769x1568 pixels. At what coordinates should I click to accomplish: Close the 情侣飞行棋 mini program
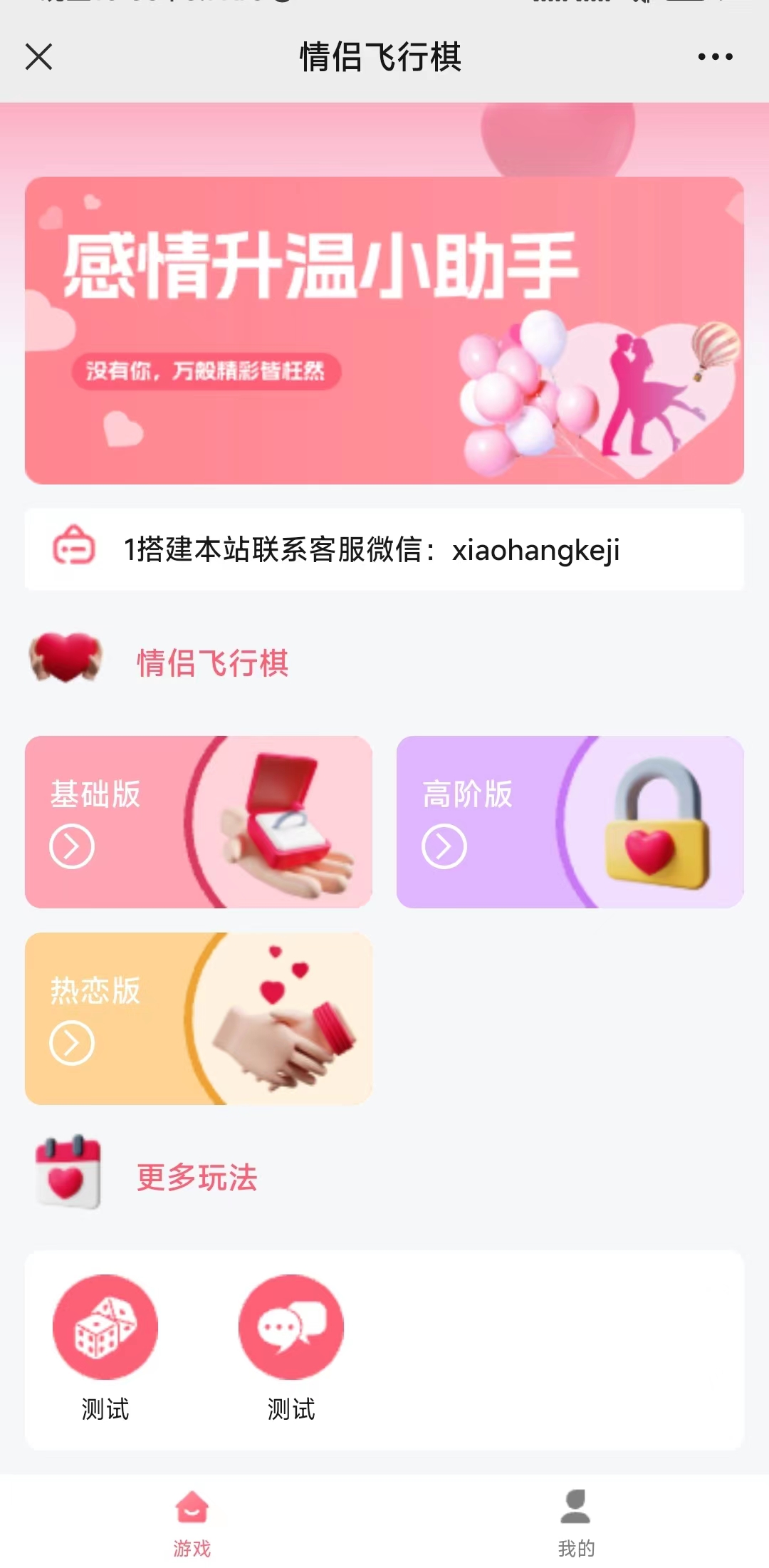tap(39, 57)
